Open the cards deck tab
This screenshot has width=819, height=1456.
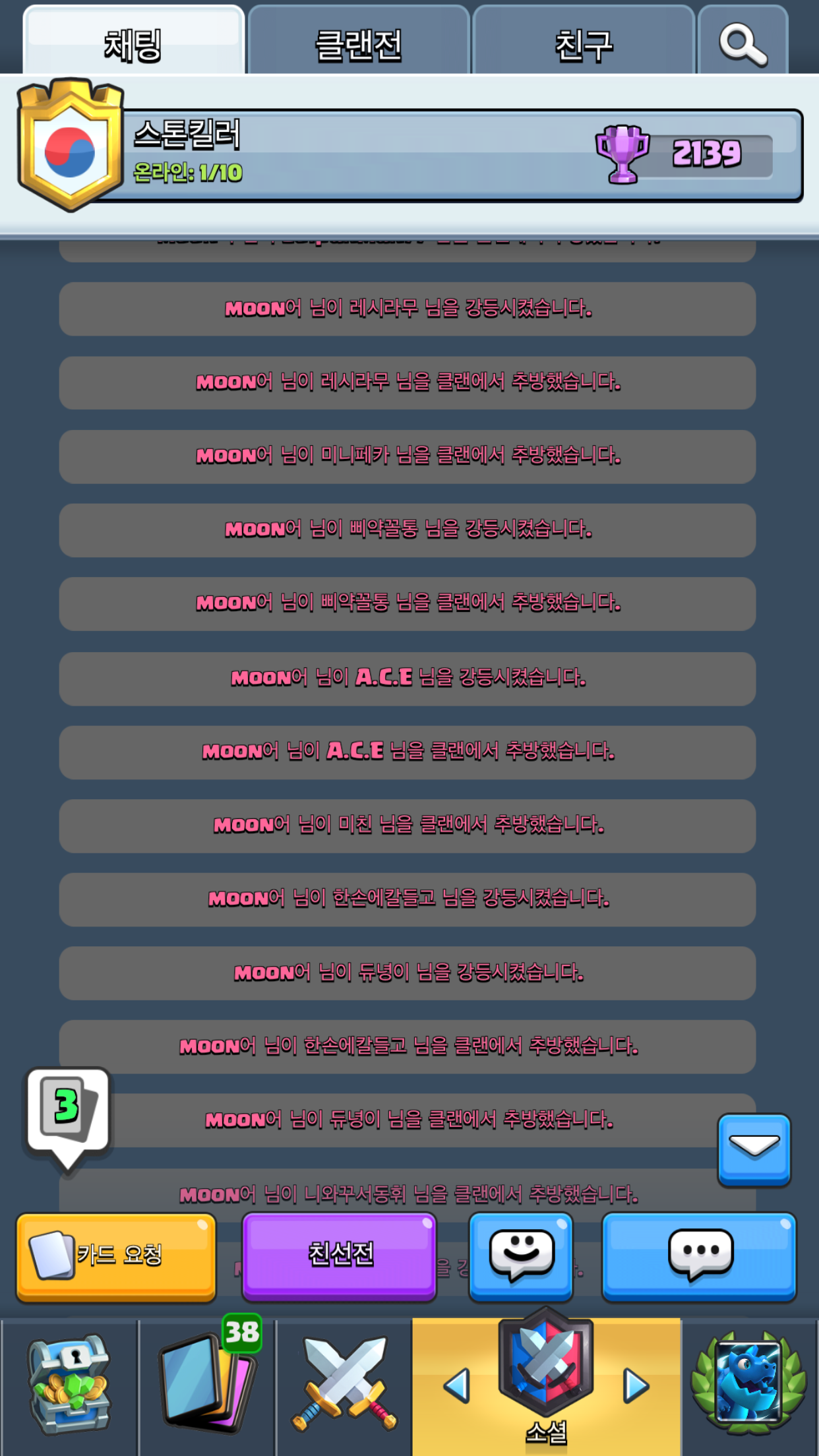point(206,1385)
